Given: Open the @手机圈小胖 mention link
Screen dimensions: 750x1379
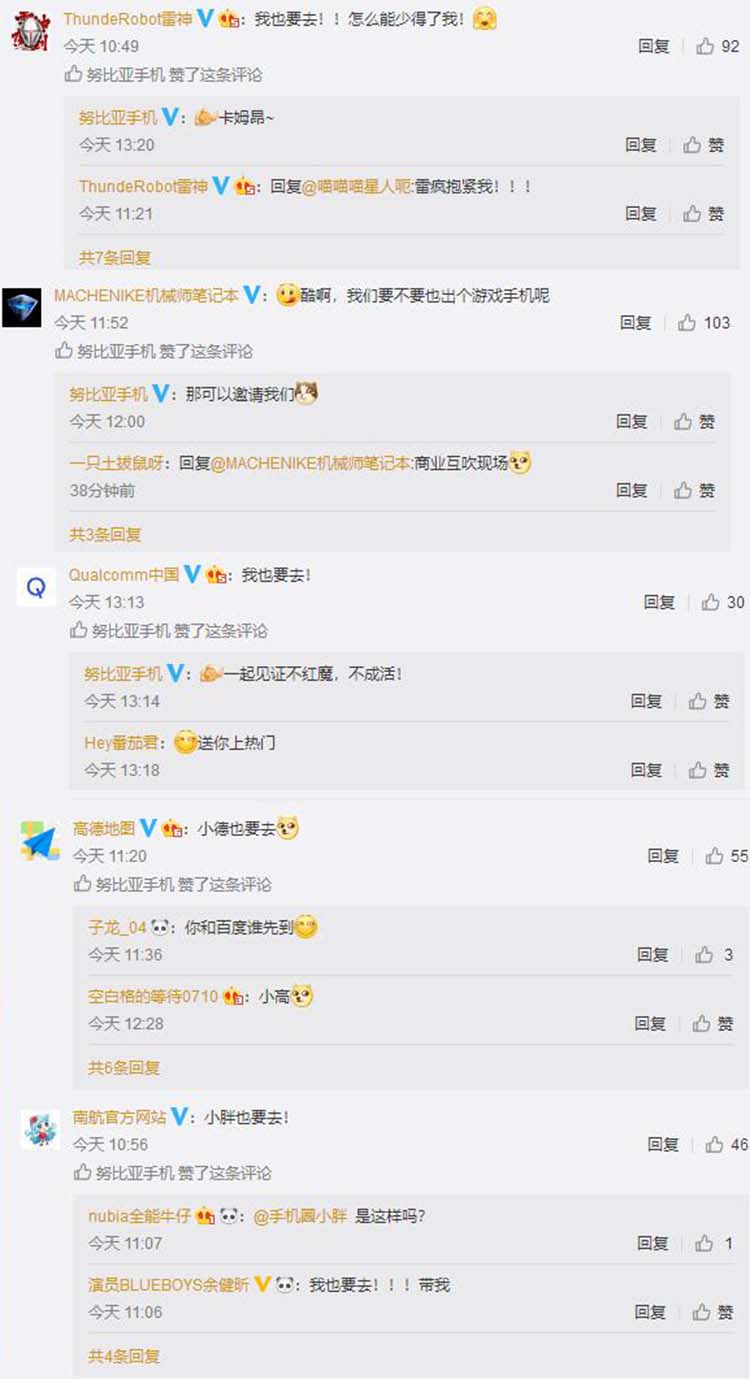Looking at the screenshot, I should pyautogui.click(x=299, y=1216).
